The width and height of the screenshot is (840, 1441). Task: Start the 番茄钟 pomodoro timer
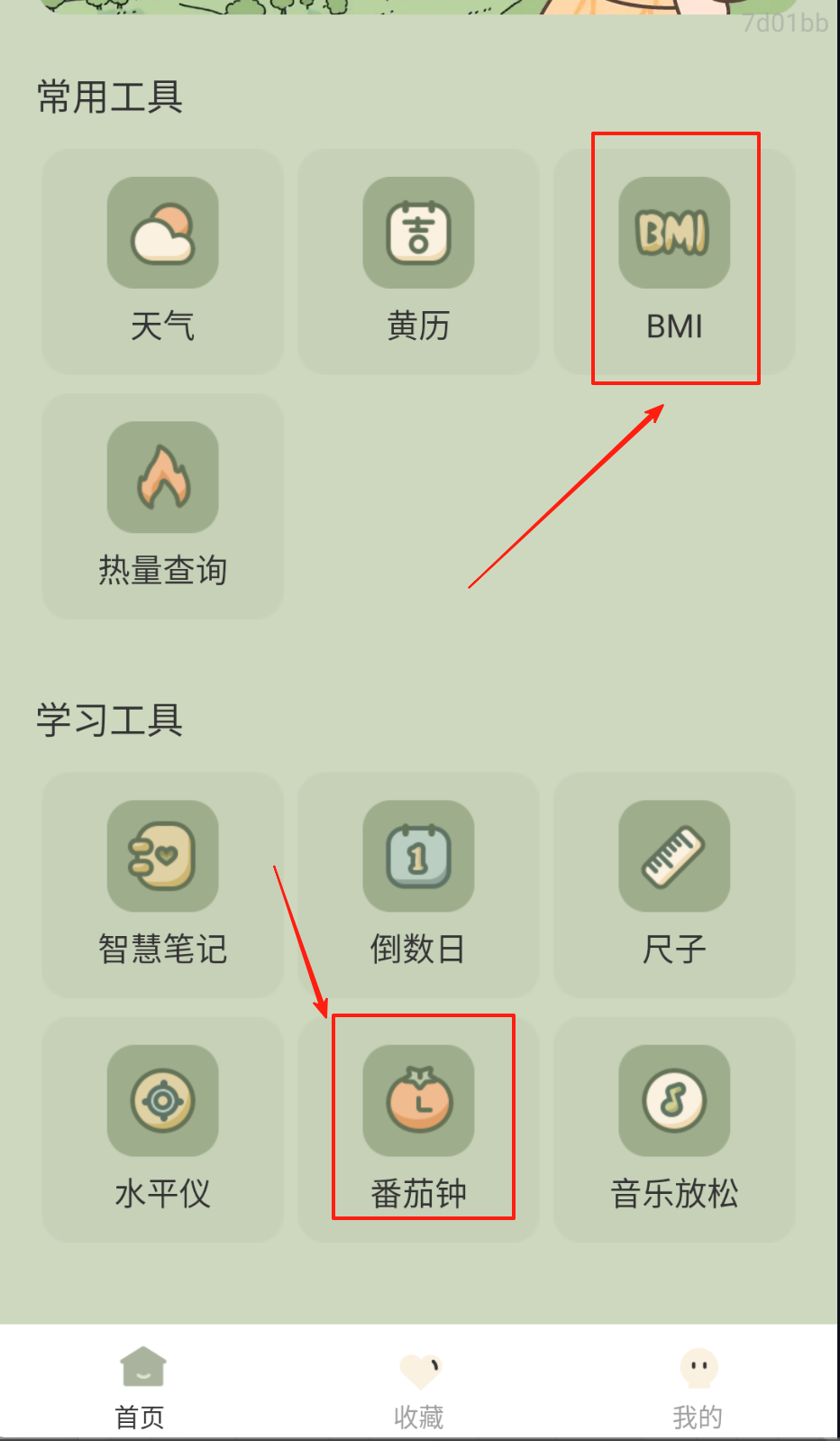click(418, 1130)
